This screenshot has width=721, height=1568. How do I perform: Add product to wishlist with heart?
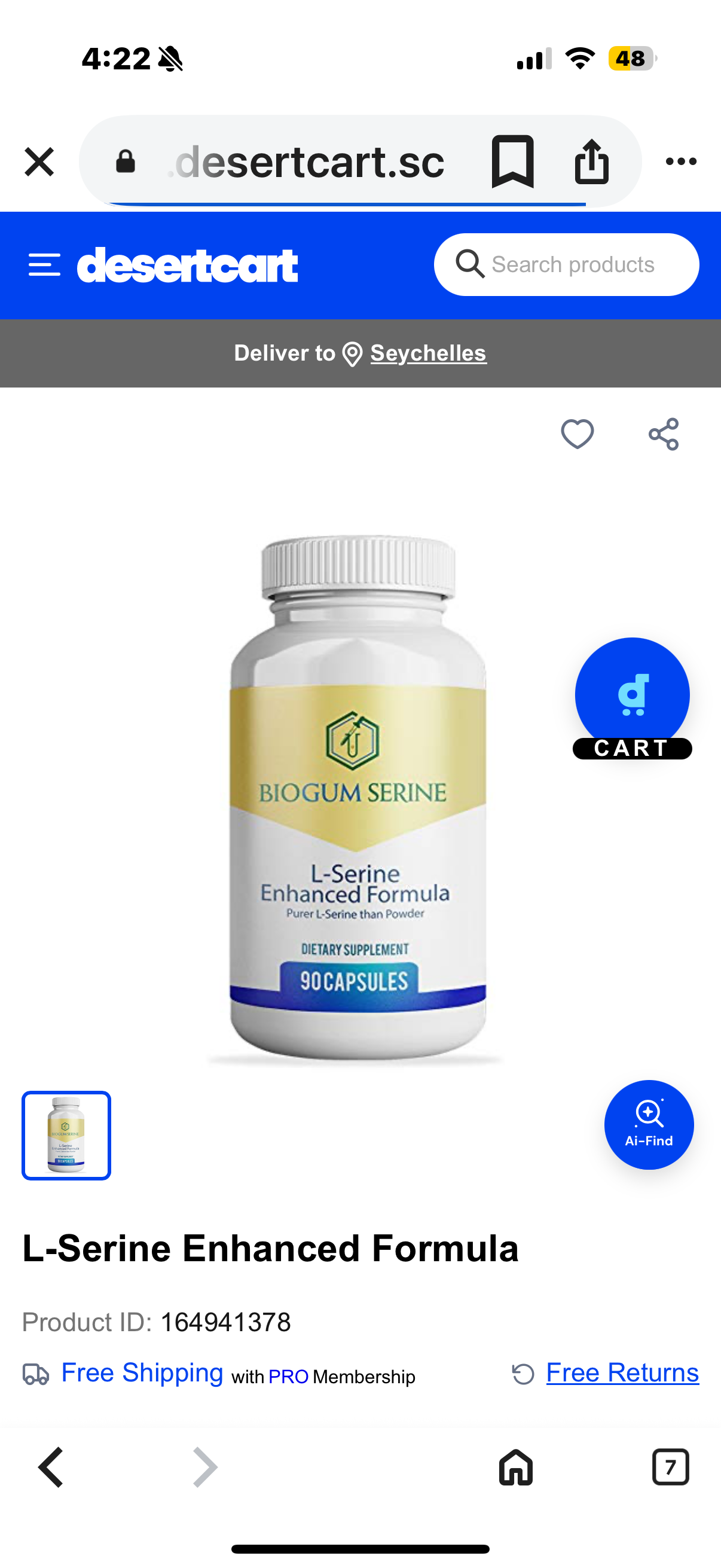tap(577, 434)
